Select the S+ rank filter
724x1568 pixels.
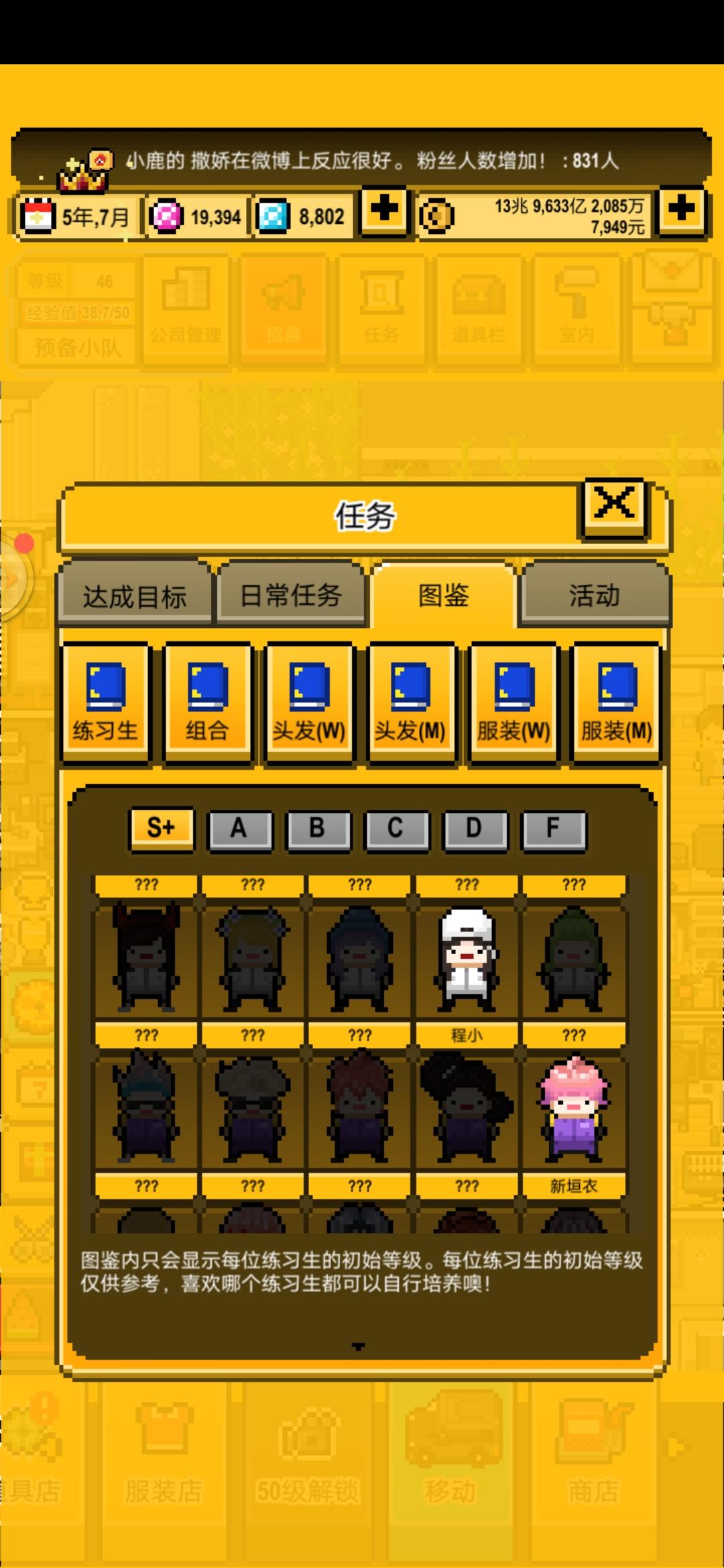pyautogui.click(x=161, y=829)
